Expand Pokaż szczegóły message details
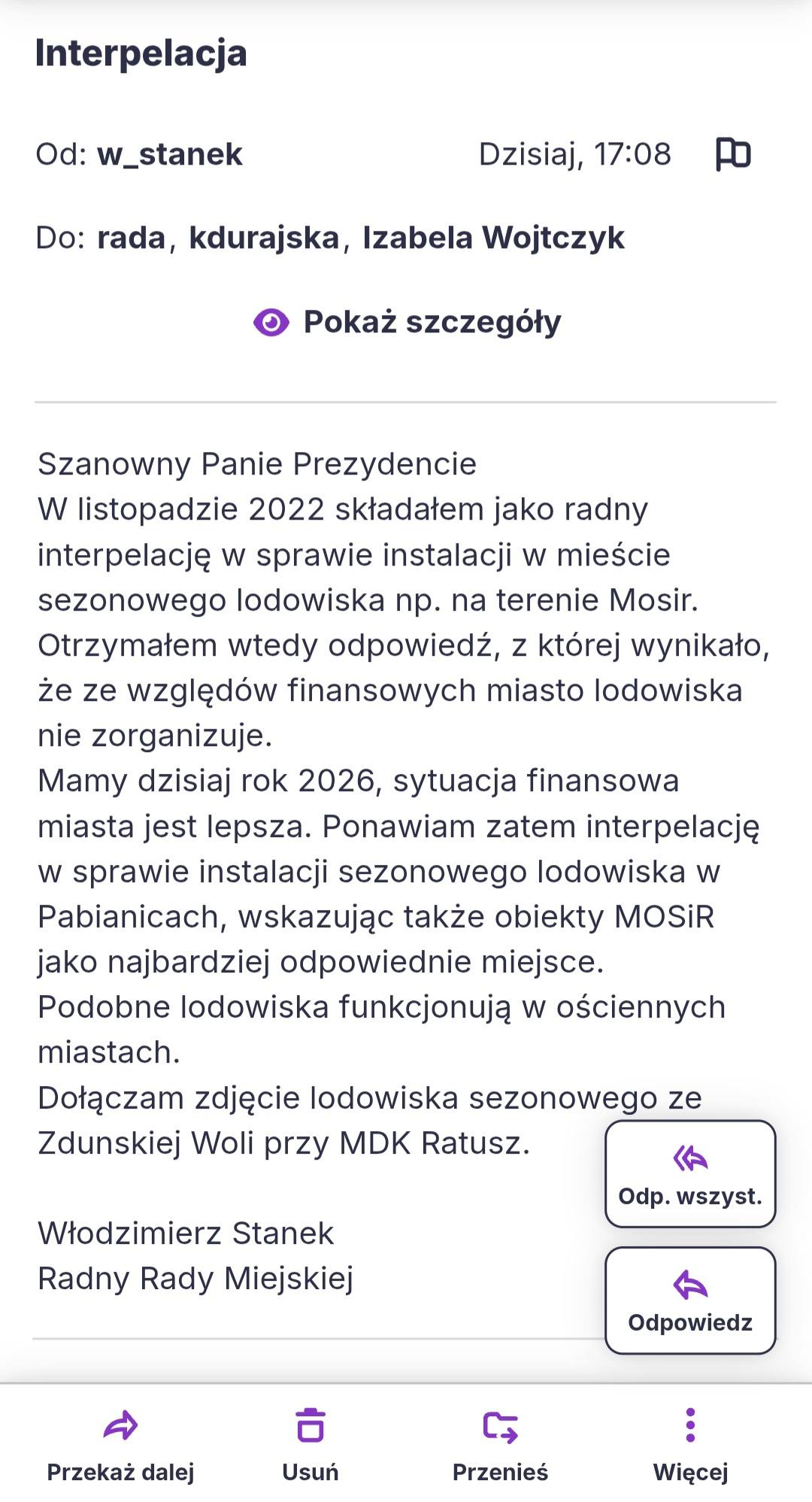812x1502 pixels. [x=408, y=322]
